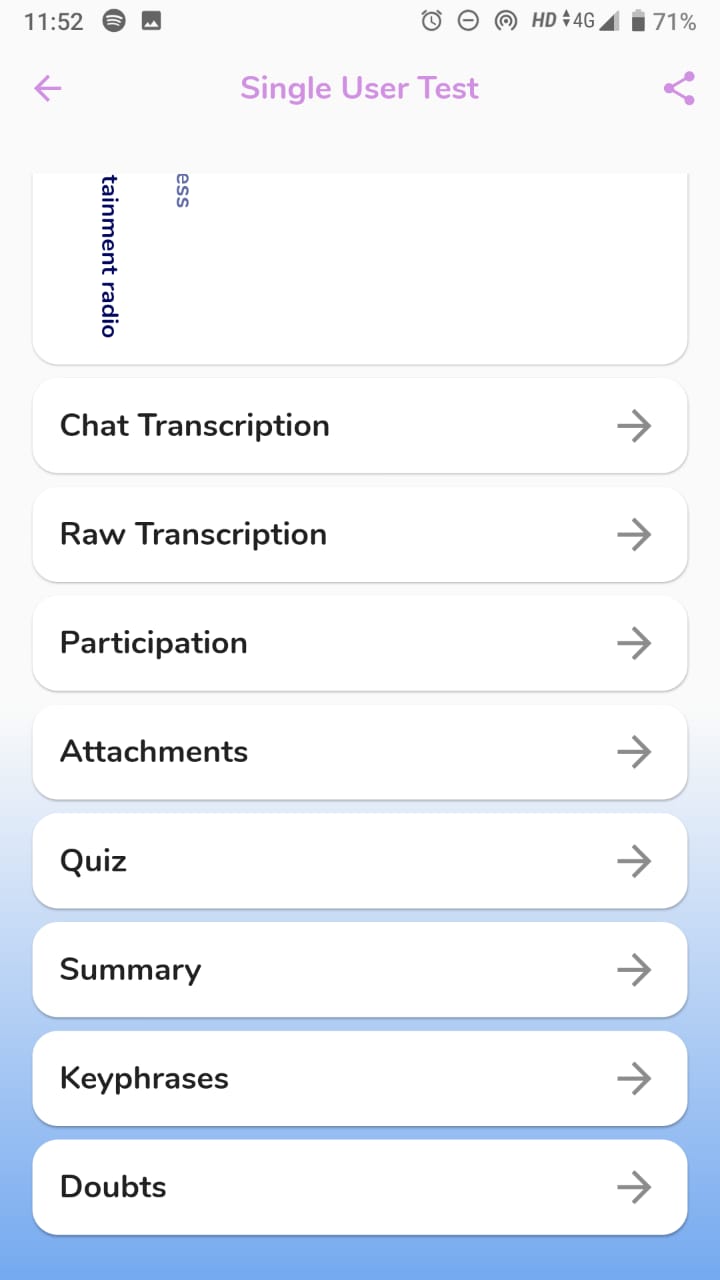The height and width of the screenshot is (1280, 720).
Task: Select the Quiz row
Action: [x=360, y=861]
